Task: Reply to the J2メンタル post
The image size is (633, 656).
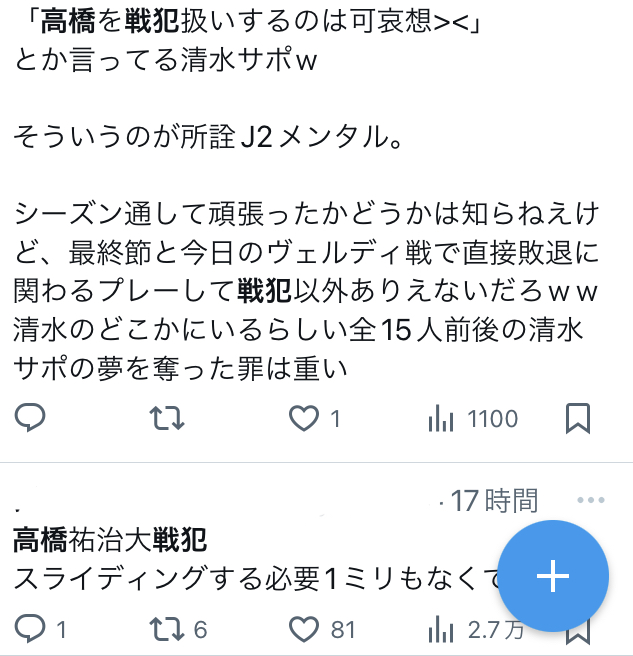Action: 31,418
